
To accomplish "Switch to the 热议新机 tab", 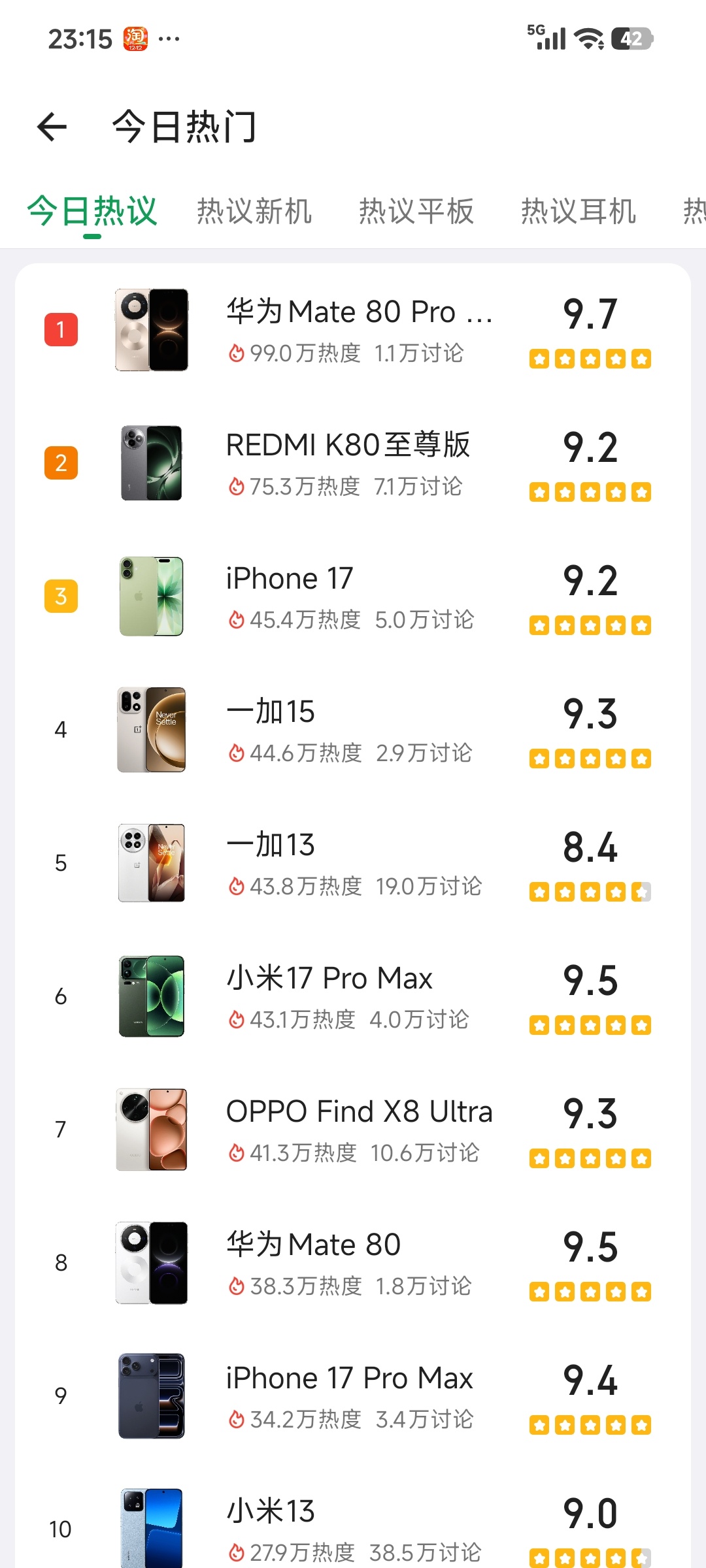I will 253,210.
